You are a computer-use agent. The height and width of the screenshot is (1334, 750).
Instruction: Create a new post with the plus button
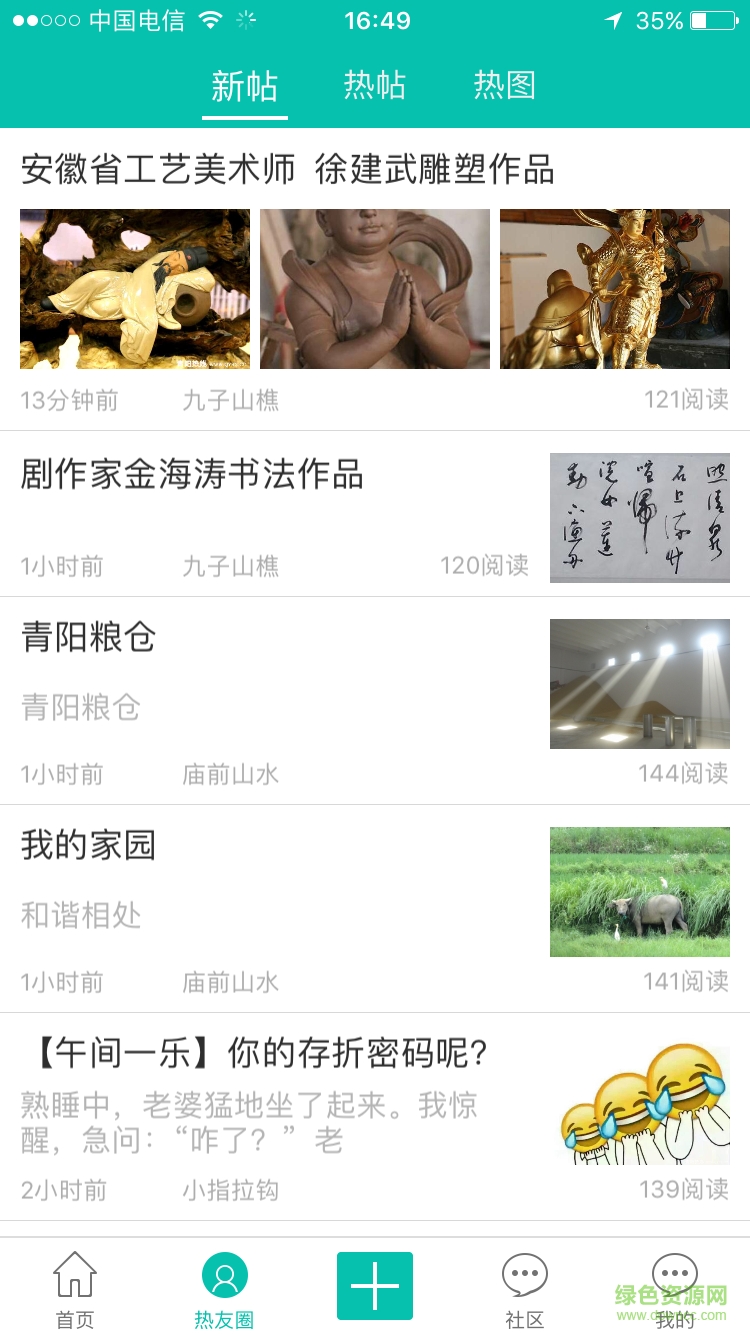[375, 1285]
